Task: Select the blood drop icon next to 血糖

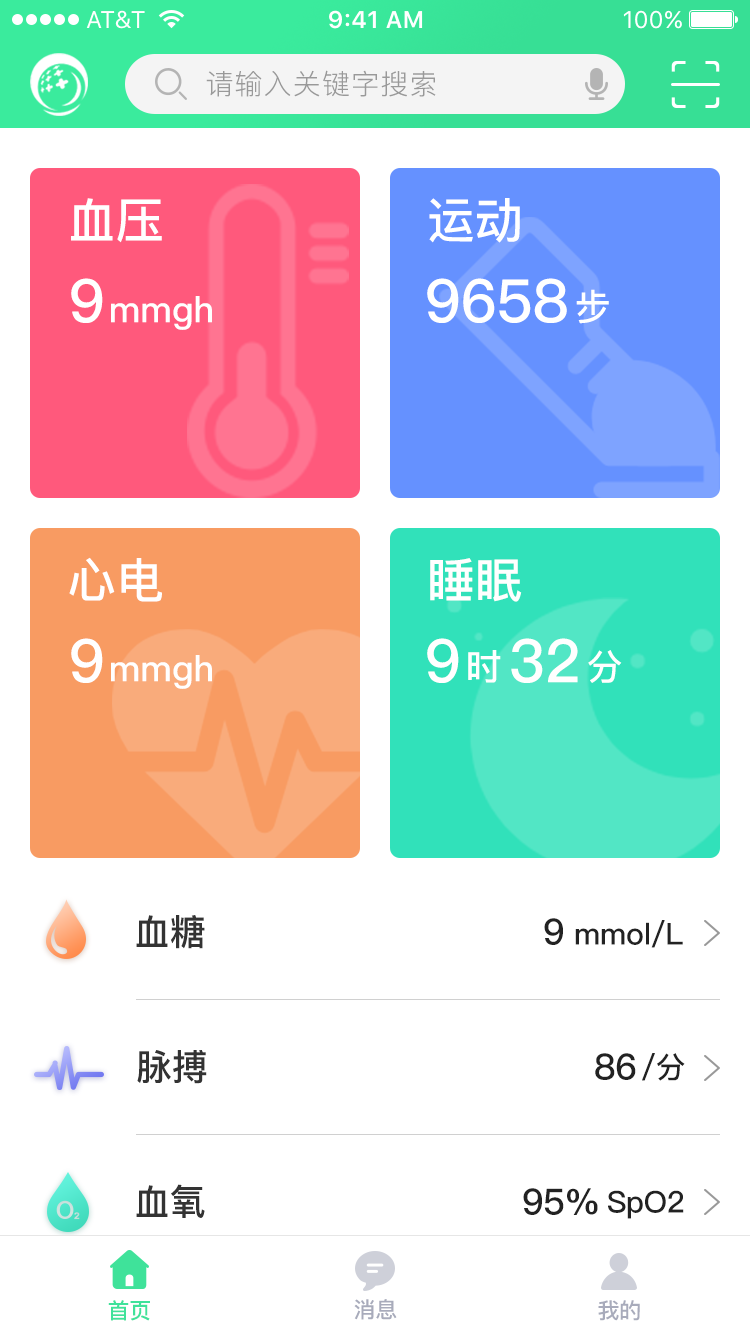Action: pos(65,932)
